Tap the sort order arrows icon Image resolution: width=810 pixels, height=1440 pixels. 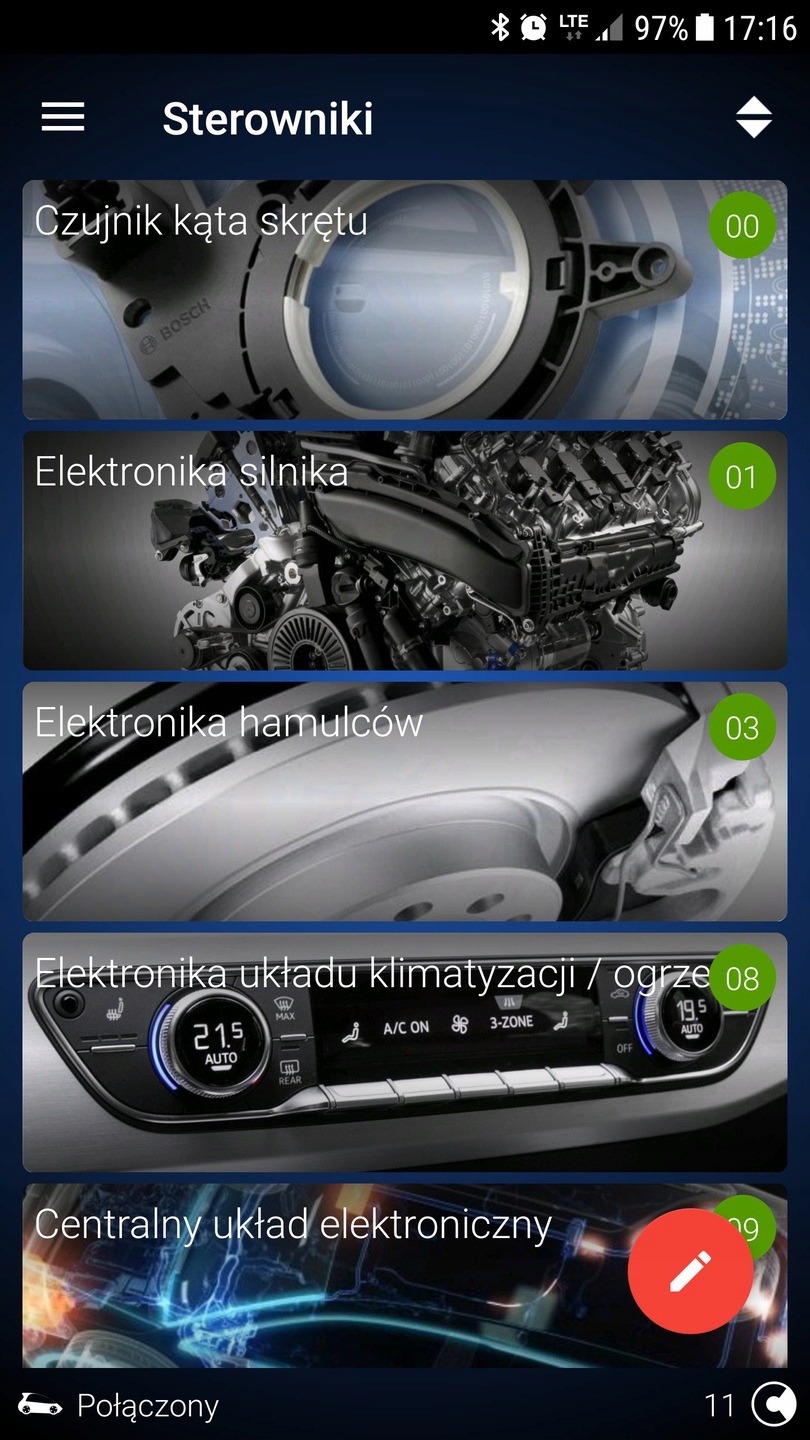tap(753, 118)
